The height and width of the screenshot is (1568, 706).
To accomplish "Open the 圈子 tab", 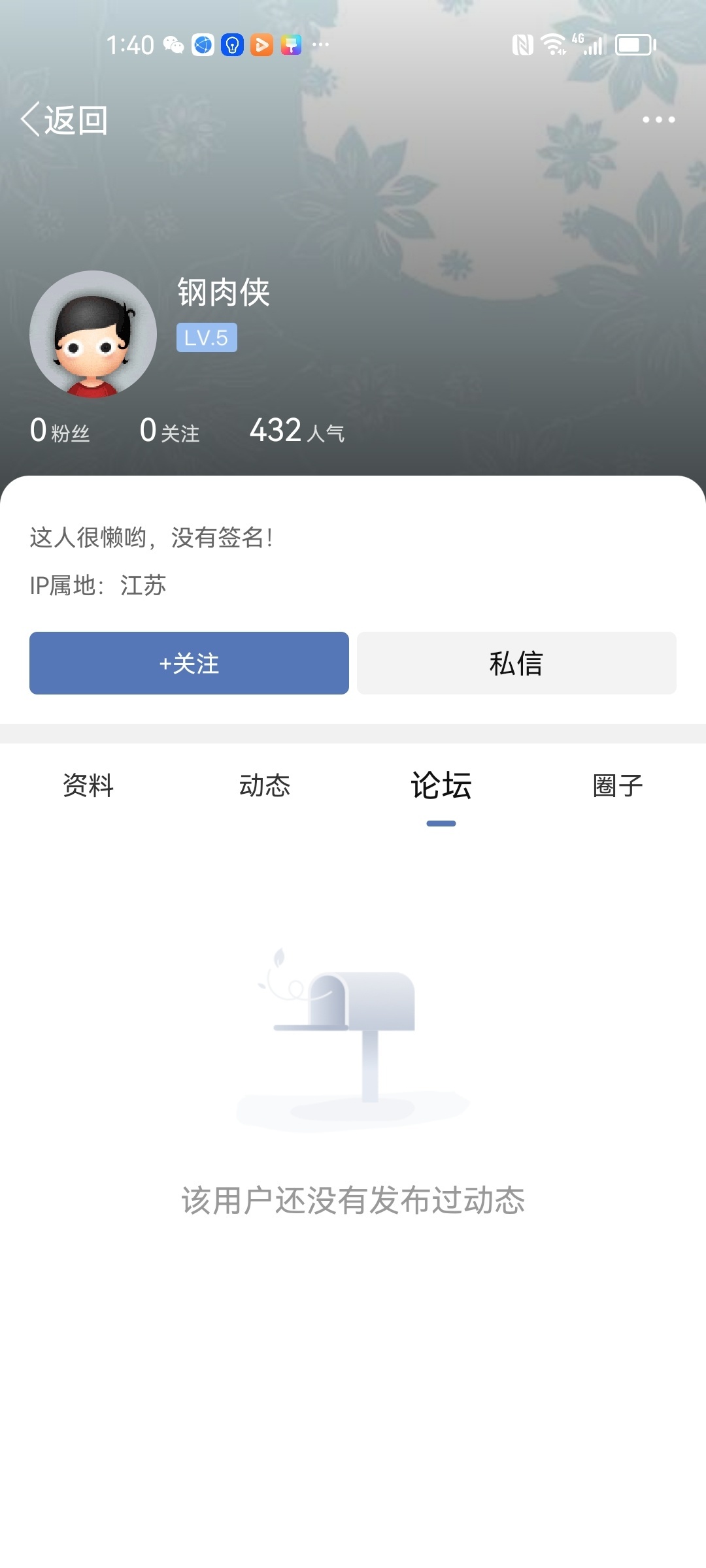I will coord(618,785).
